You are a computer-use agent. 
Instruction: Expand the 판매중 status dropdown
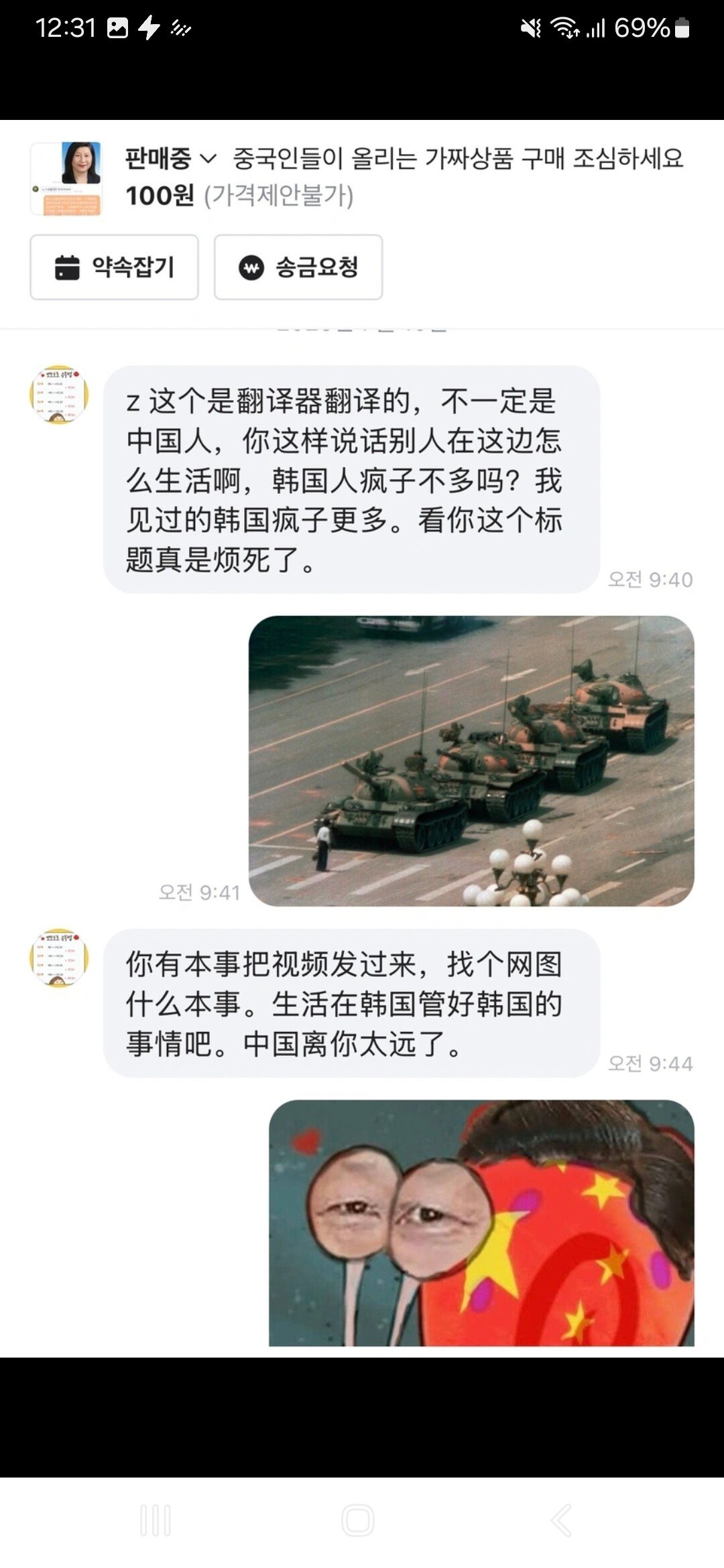(171, 159)
